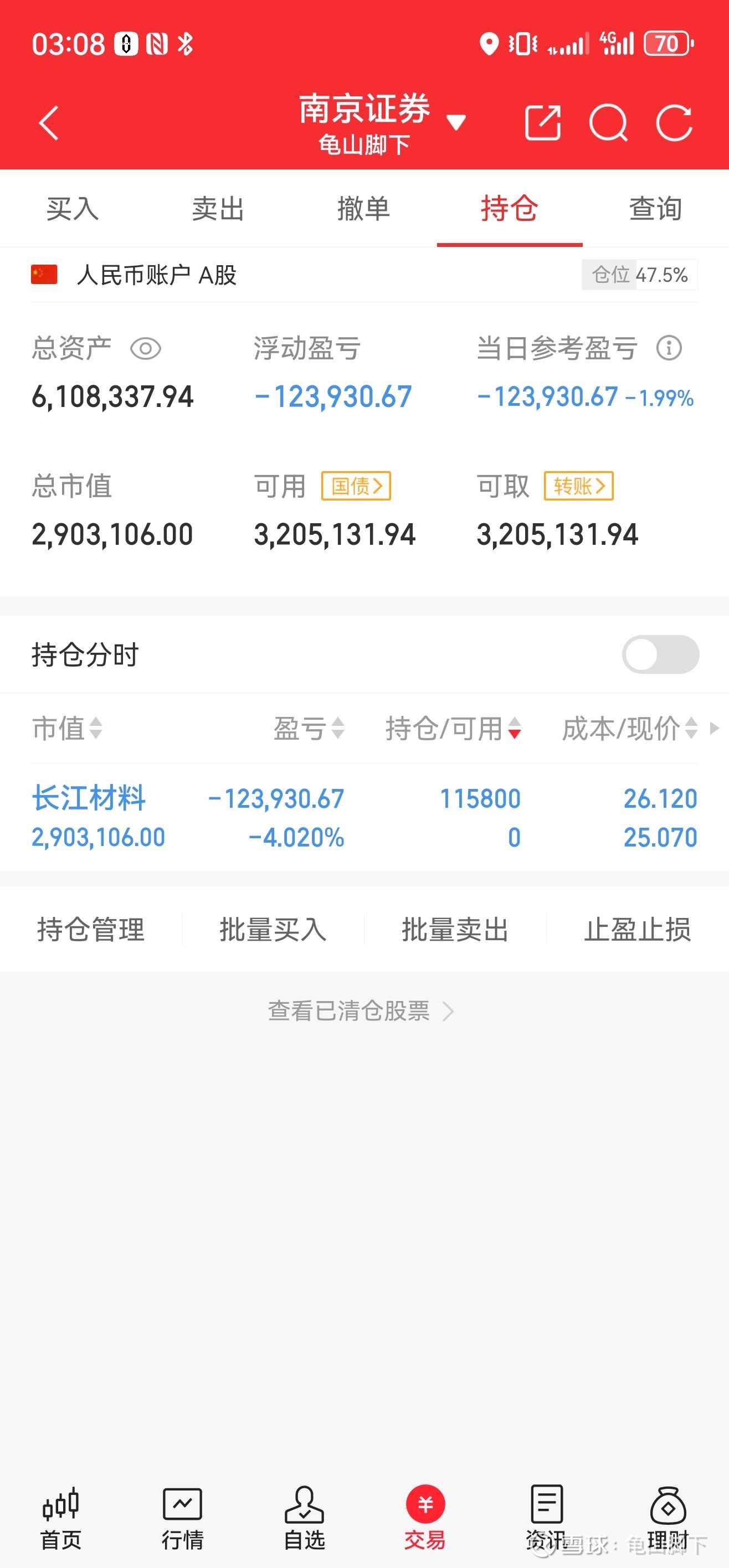
Task: Switch to the 撤单 tab
Action: pyautogui.click(x=363, y=209)
